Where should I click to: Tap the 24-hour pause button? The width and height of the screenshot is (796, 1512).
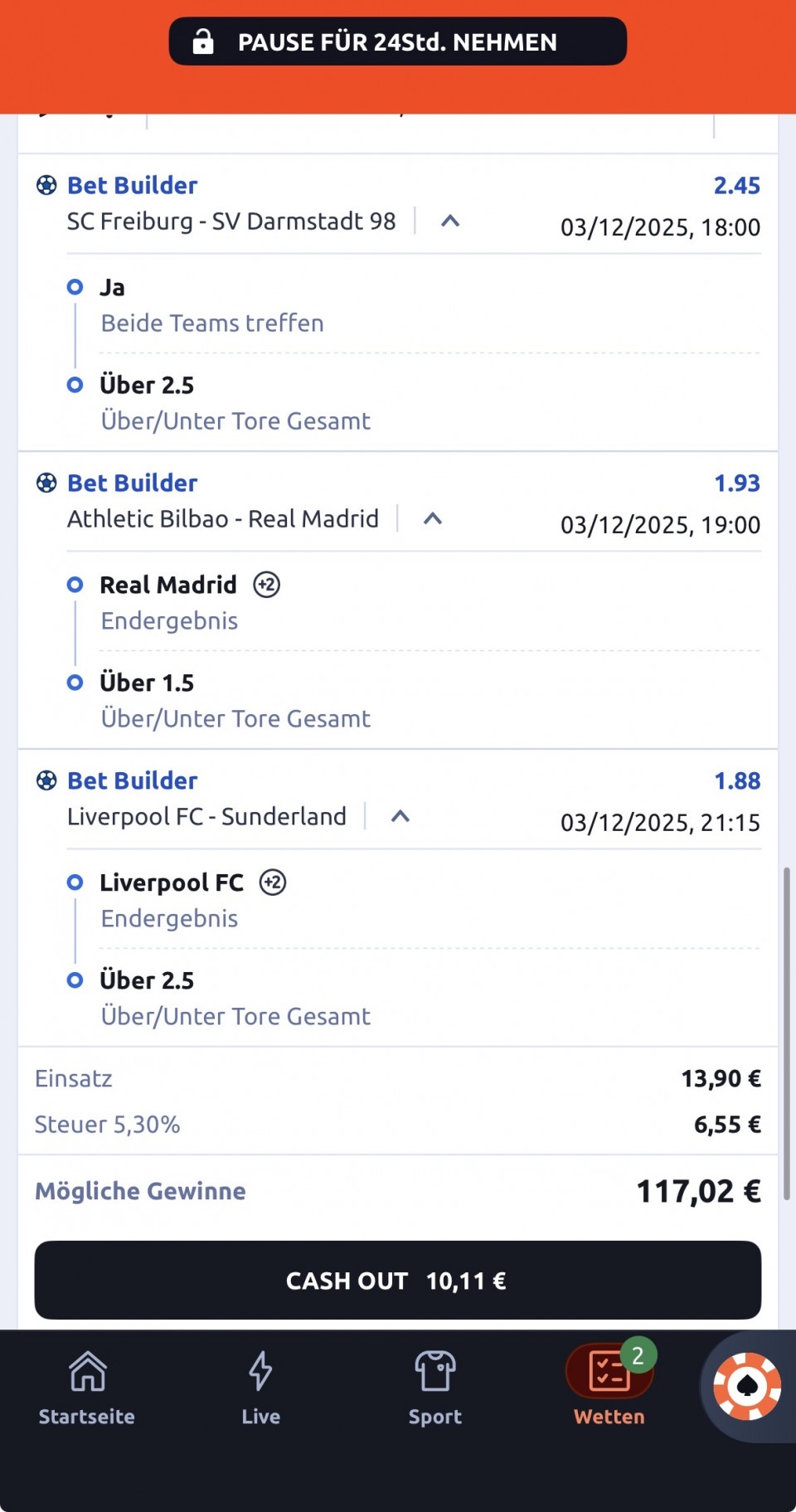(397, 41)
